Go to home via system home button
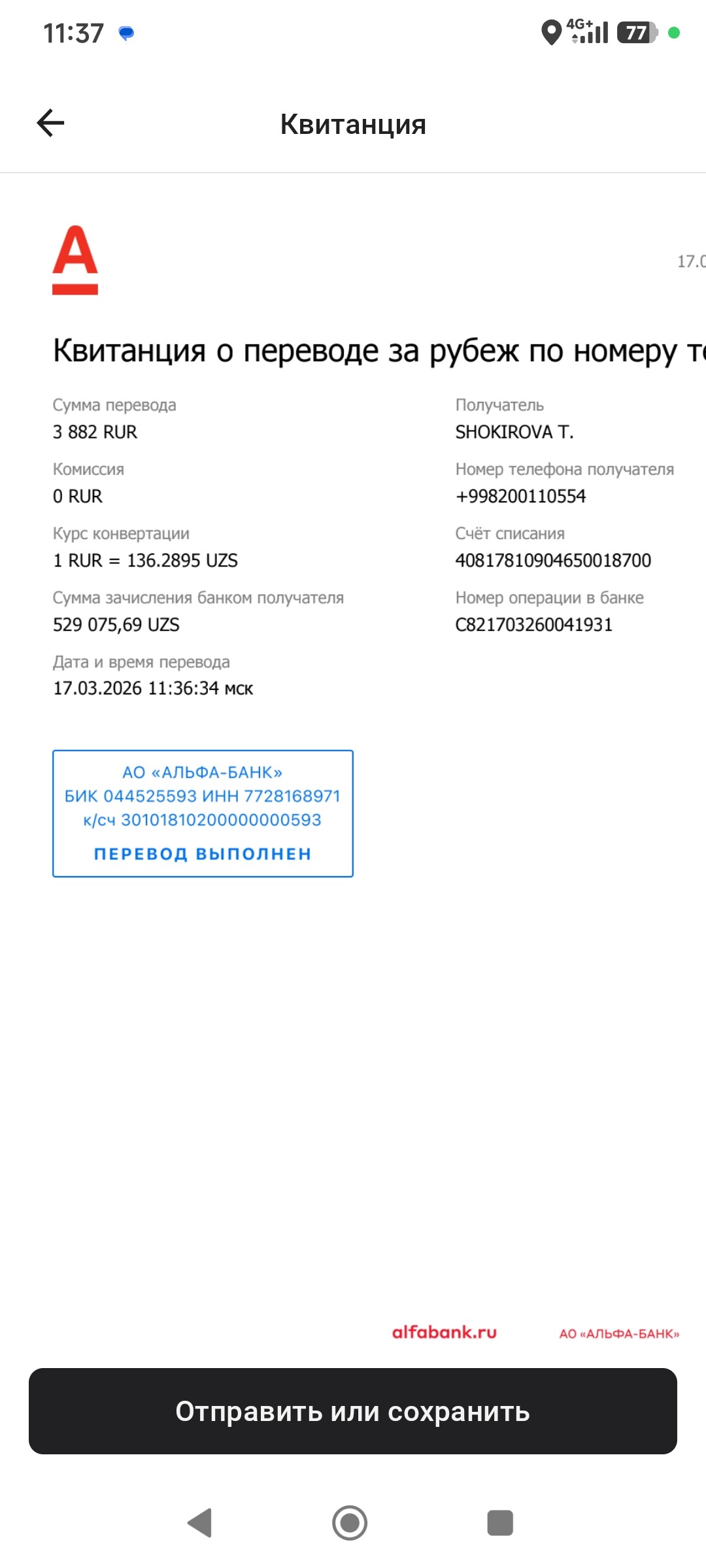The width and height of the screenshot is (706, 1568). 350,1523
